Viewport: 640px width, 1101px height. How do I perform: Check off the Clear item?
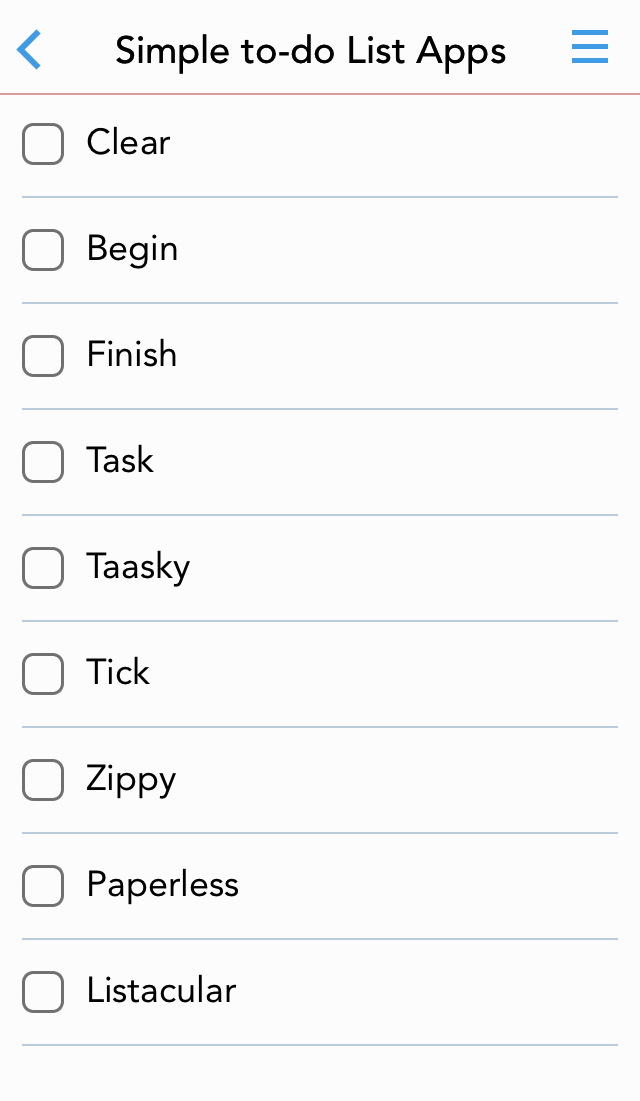point(43,144)
